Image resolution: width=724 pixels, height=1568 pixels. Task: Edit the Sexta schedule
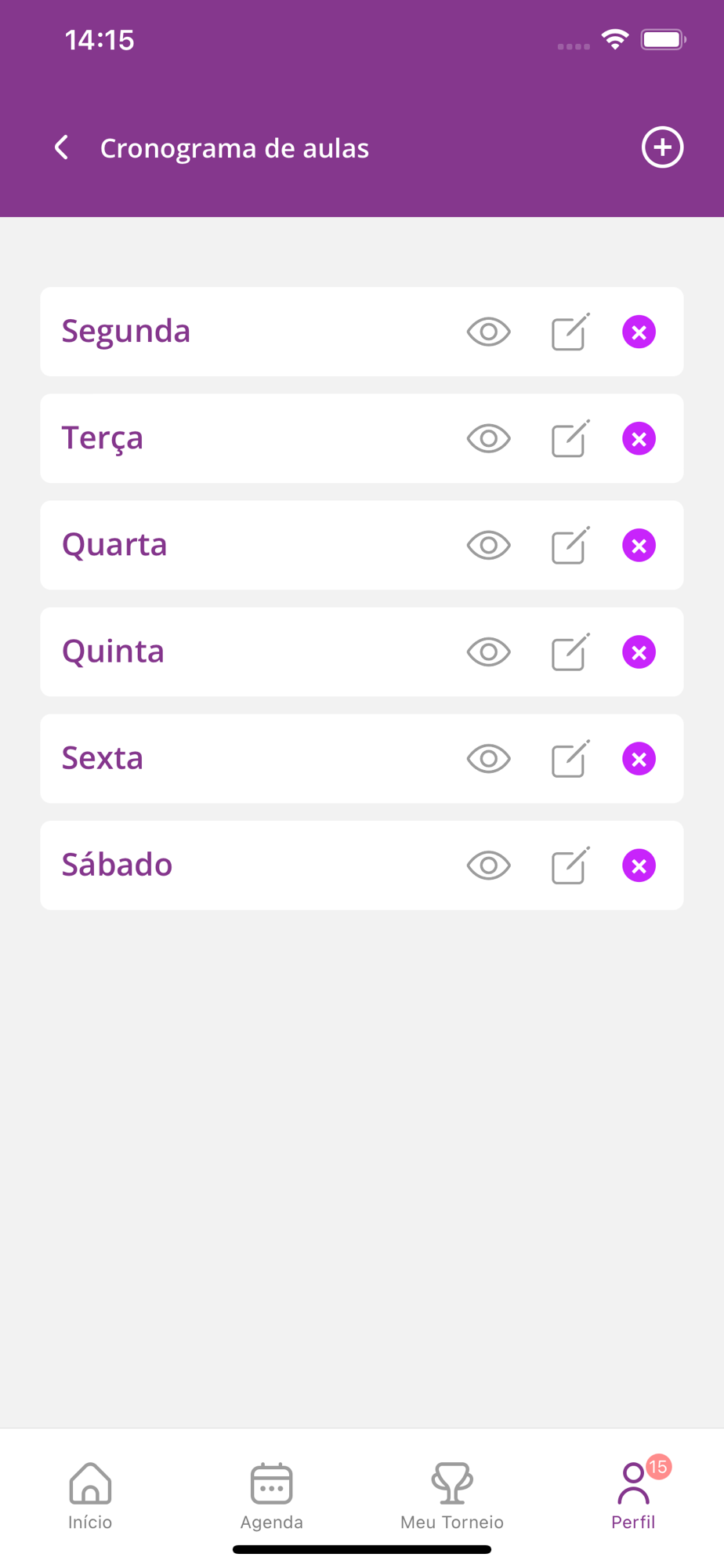coord(570,759)
